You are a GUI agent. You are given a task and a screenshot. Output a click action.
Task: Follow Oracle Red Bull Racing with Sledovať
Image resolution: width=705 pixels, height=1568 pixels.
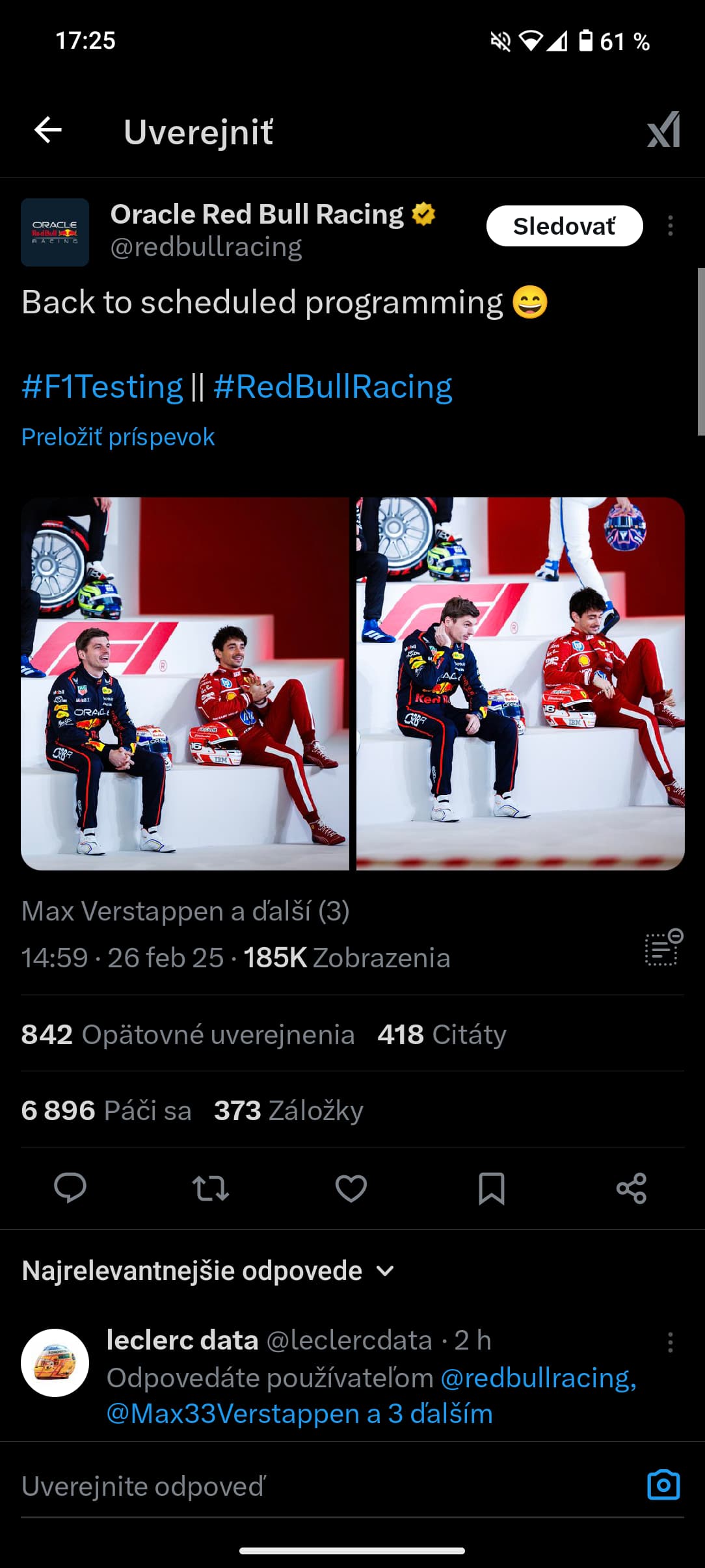click(x=565, y=226)
